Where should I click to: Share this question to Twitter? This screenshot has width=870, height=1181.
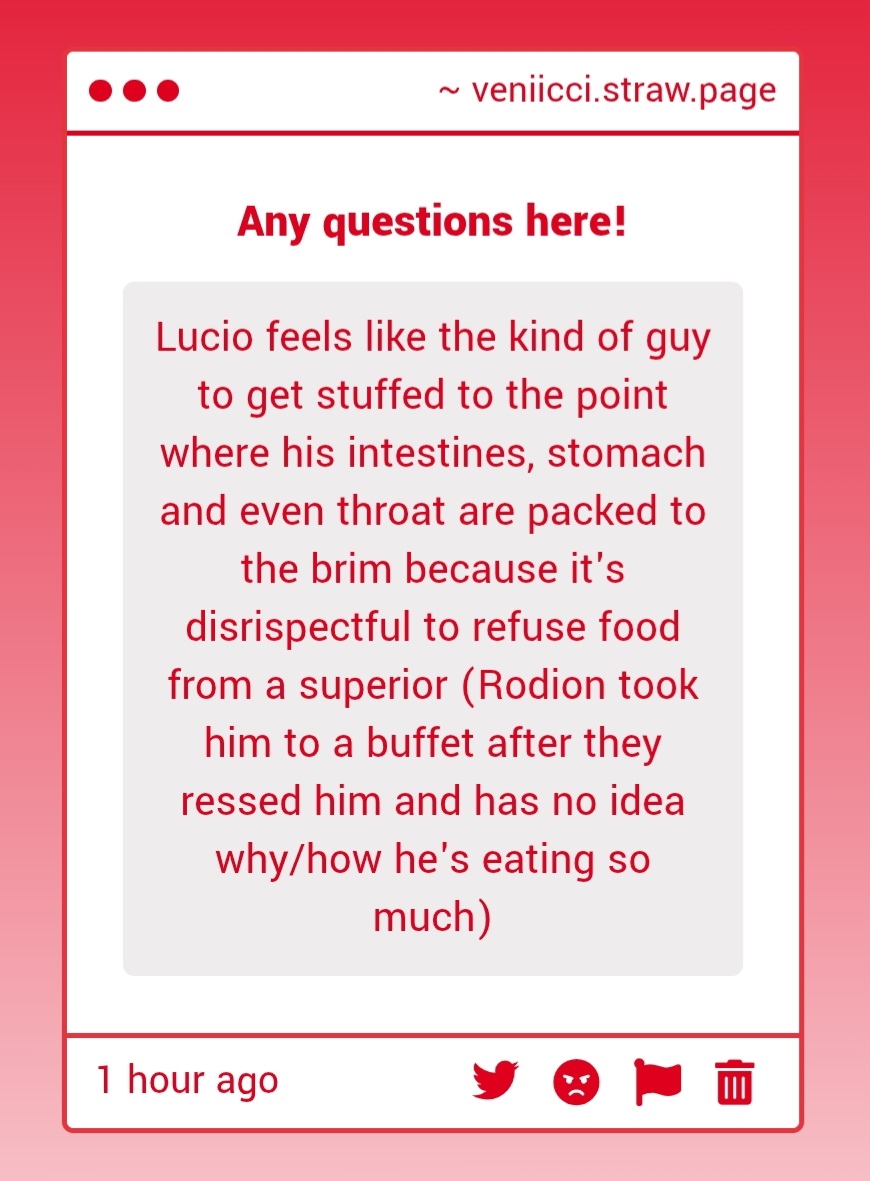(x=496, y=1081)
